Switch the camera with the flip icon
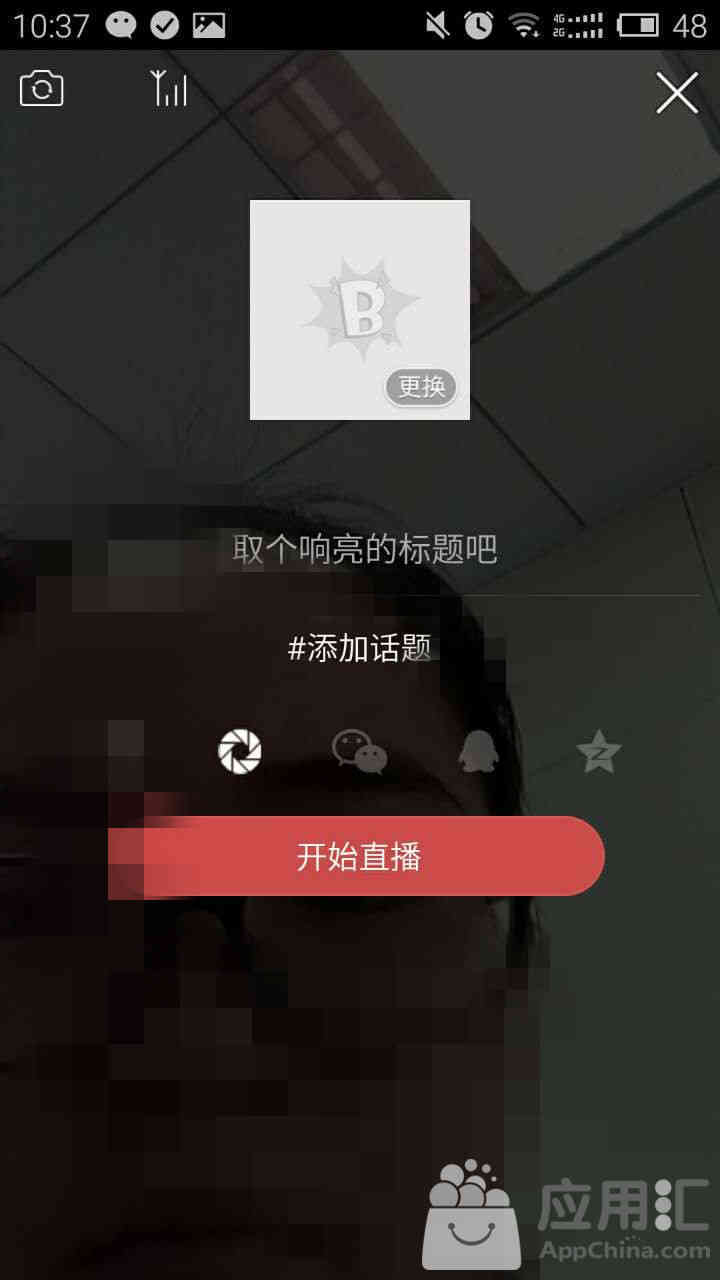The height and width of the screenshot is (1280, 720). (x=42, y=89)
